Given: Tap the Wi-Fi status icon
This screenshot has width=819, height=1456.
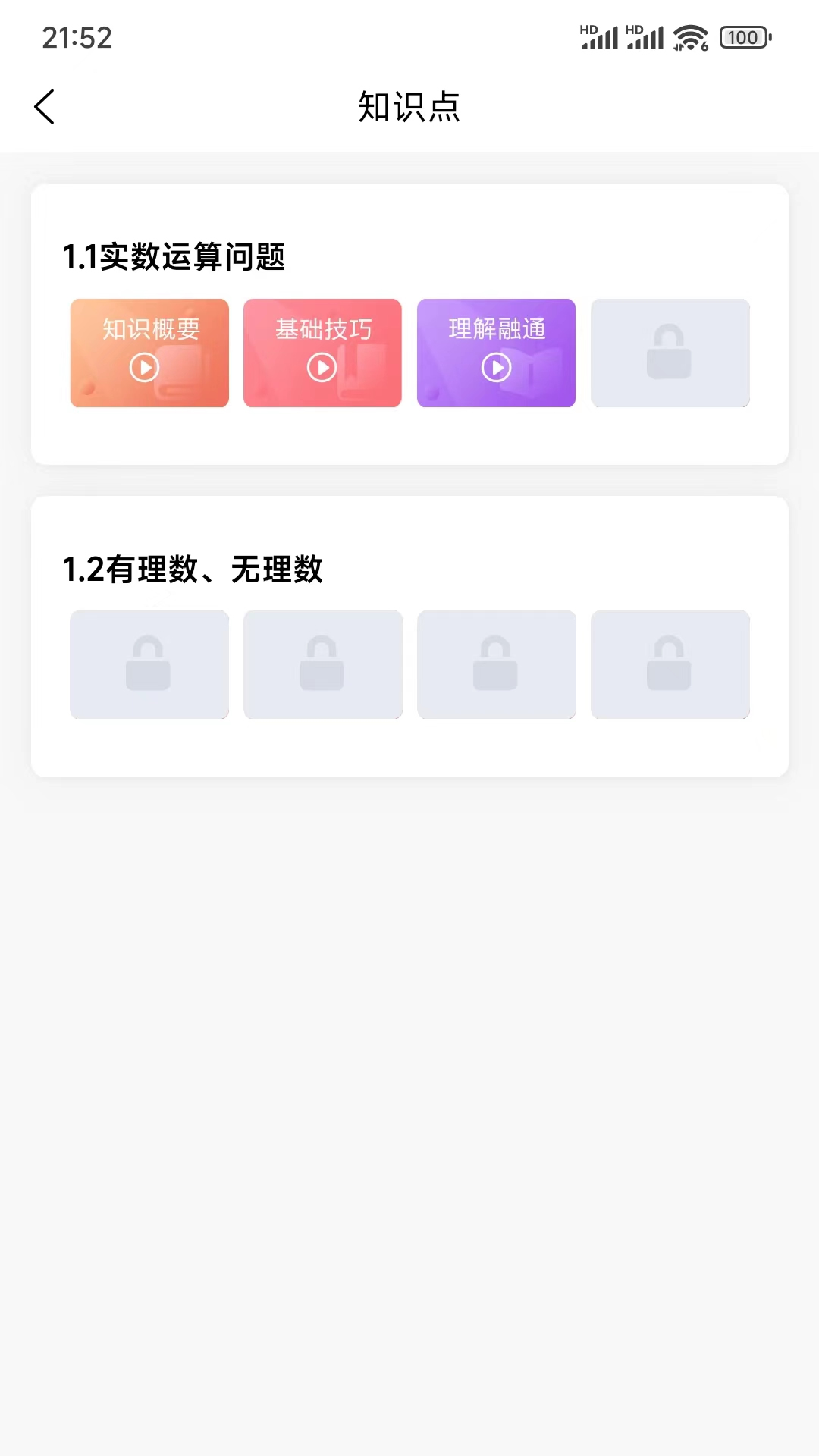Looking at the screenshot, I should click(689, 36).
